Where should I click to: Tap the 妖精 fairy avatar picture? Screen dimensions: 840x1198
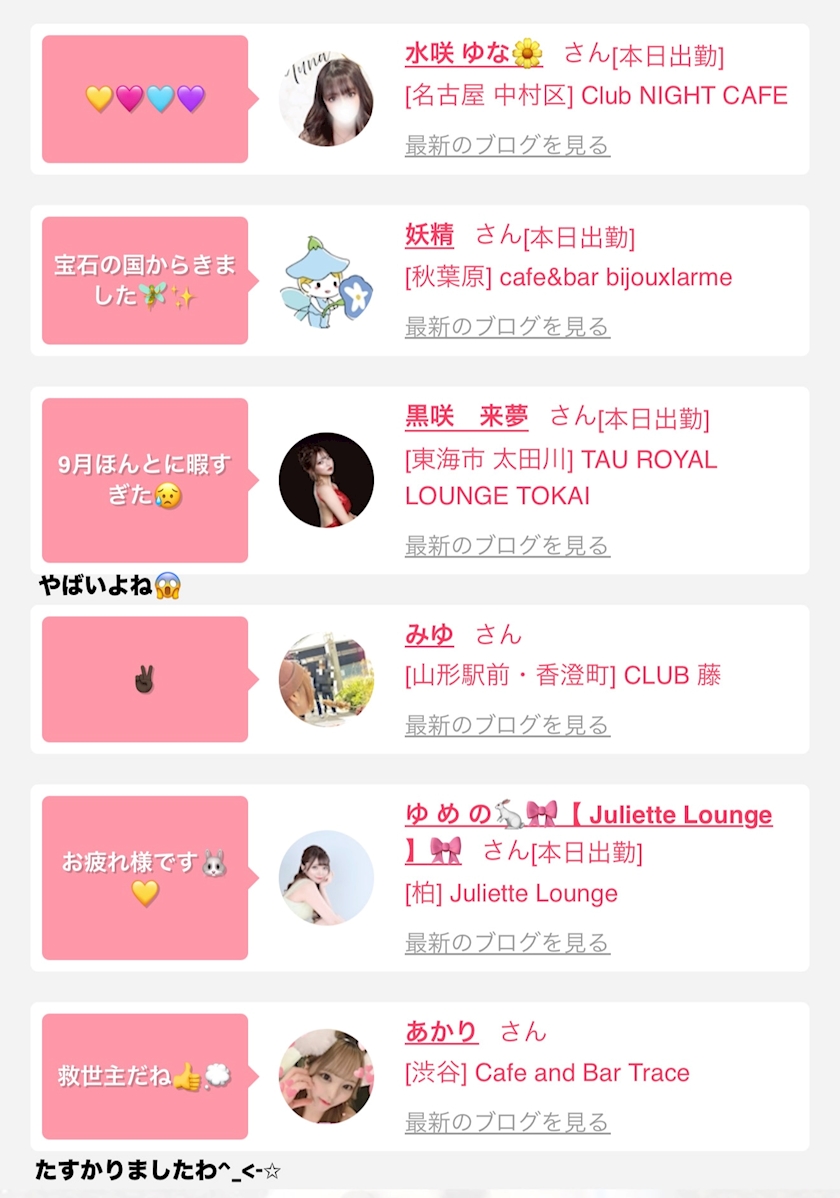(326, 280)
